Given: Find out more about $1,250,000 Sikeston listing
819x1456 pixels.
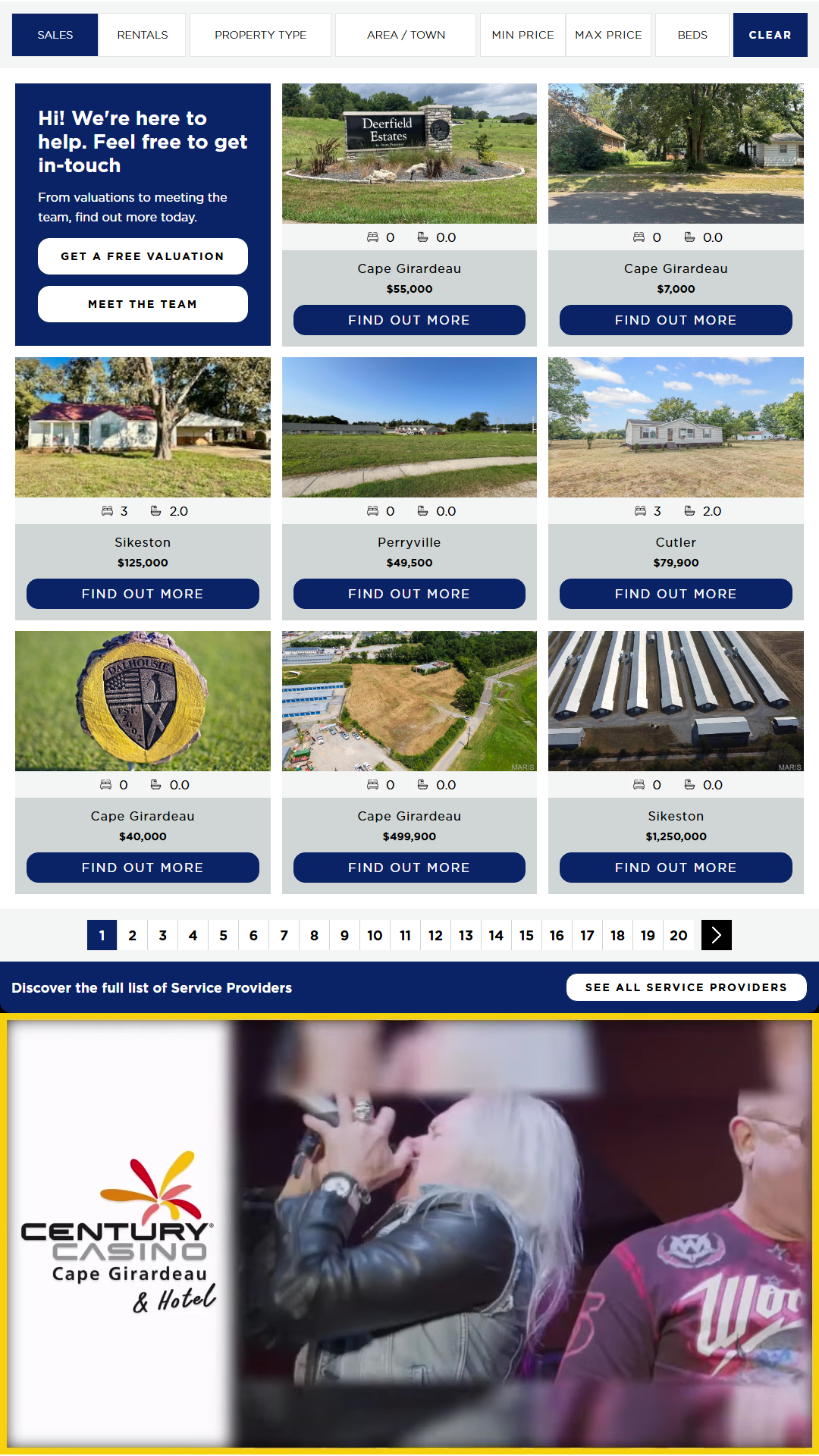Looking at the screenshot, I should [675, 868].
